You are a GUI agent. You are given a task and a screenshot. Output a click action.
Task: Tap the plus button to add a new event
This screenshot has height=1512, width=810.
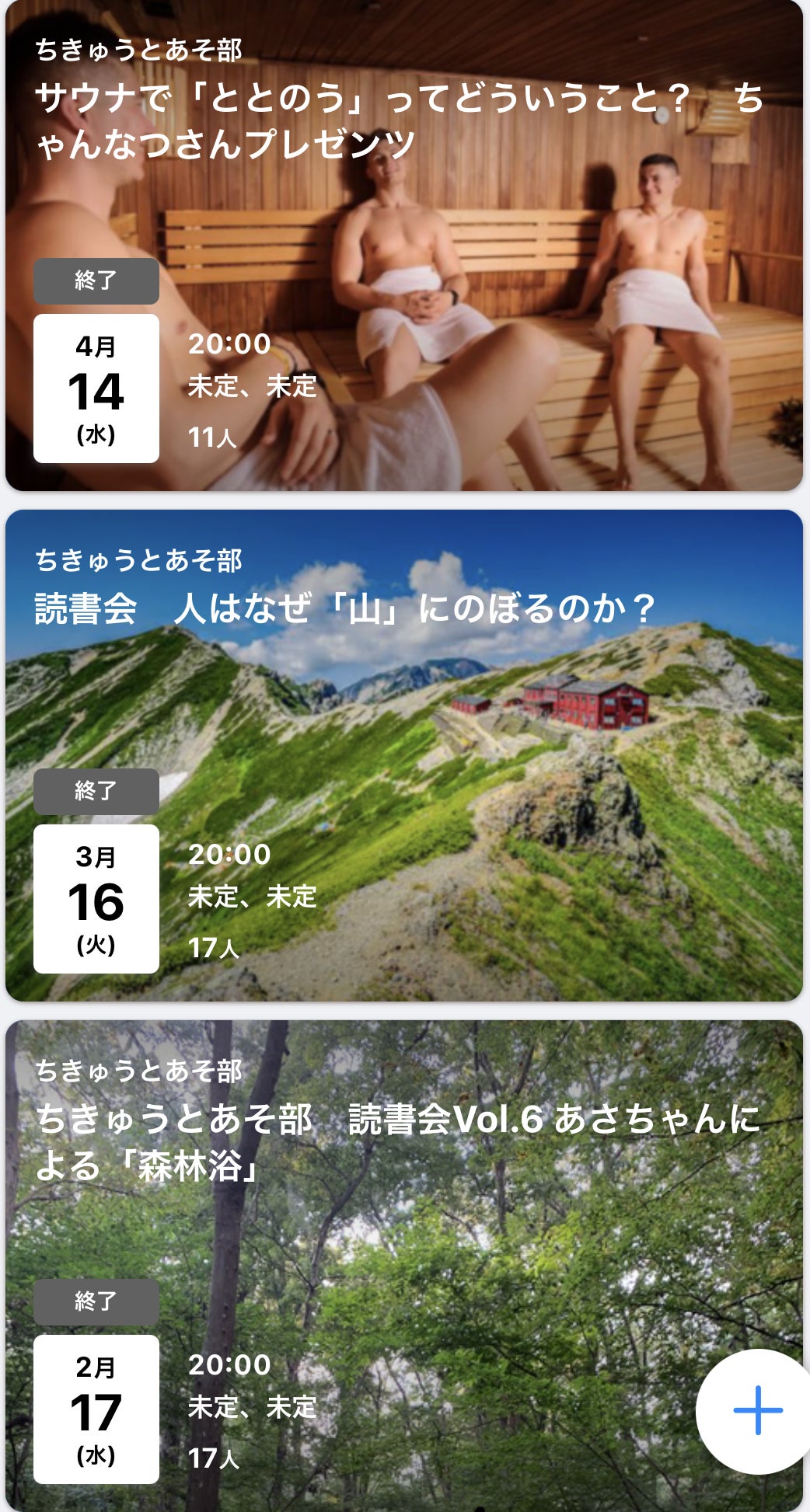[x=757, y=1410]
